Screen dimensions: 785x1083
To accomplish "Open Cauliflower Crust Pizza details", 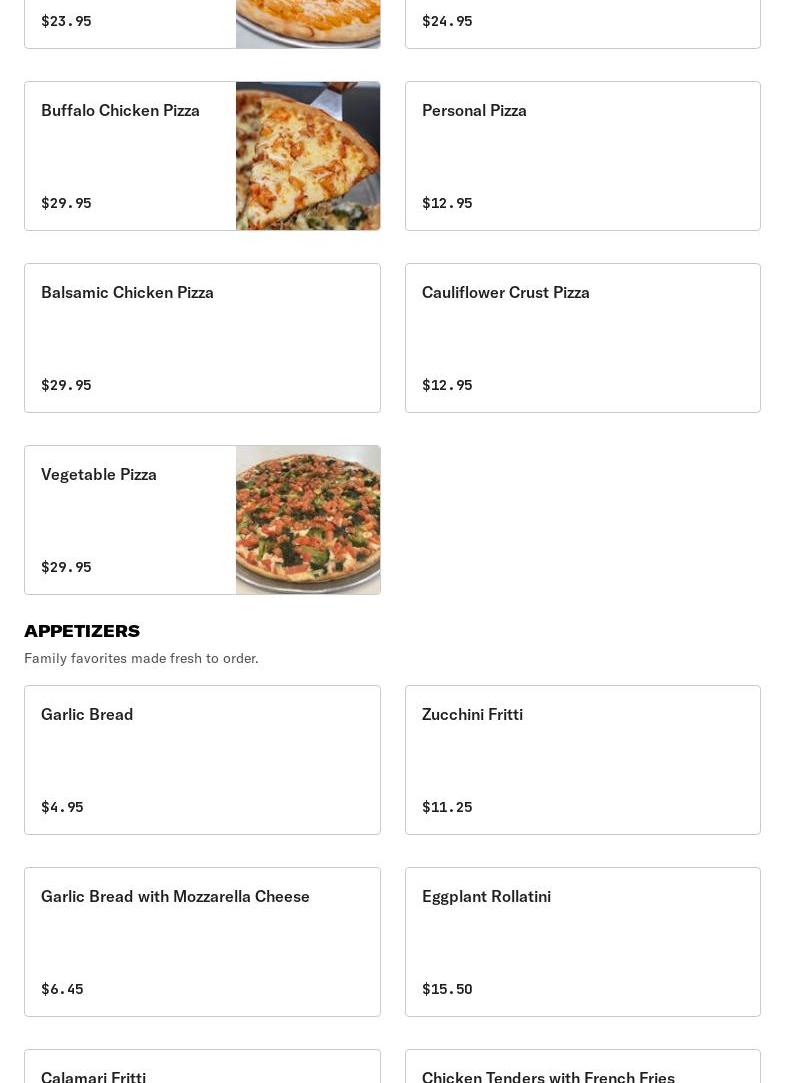I will (x=582, y=338).
